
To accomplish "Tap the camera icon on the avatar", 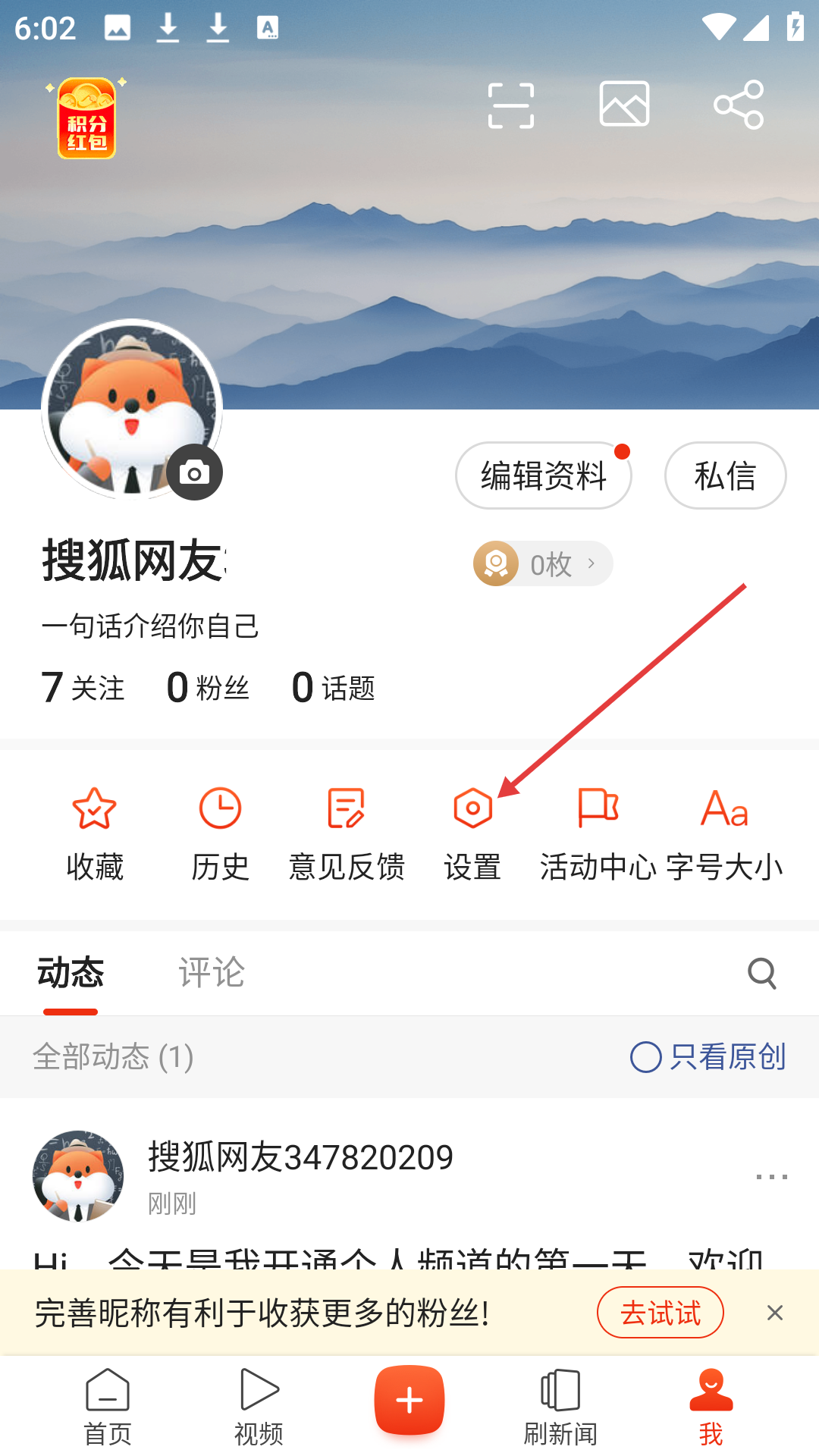I will (194, 472).
